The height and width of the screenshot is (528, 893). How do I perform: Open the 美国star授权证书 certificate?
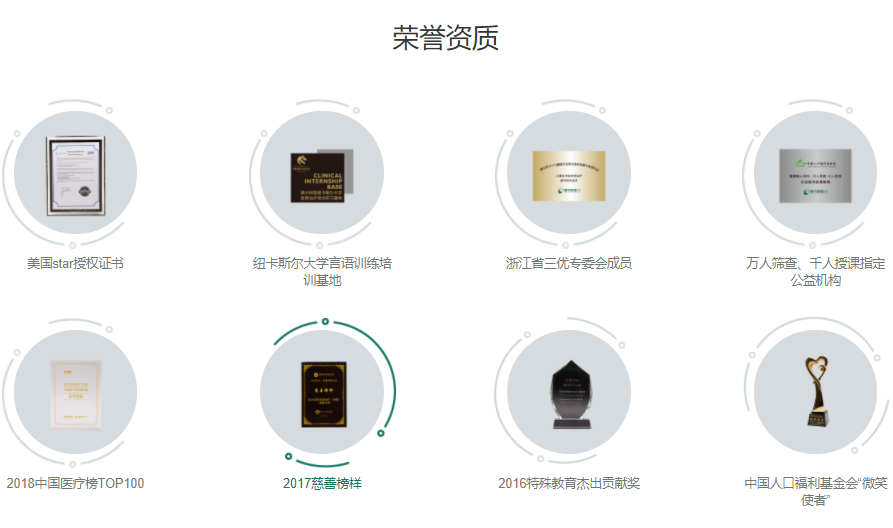pos(75,174)
